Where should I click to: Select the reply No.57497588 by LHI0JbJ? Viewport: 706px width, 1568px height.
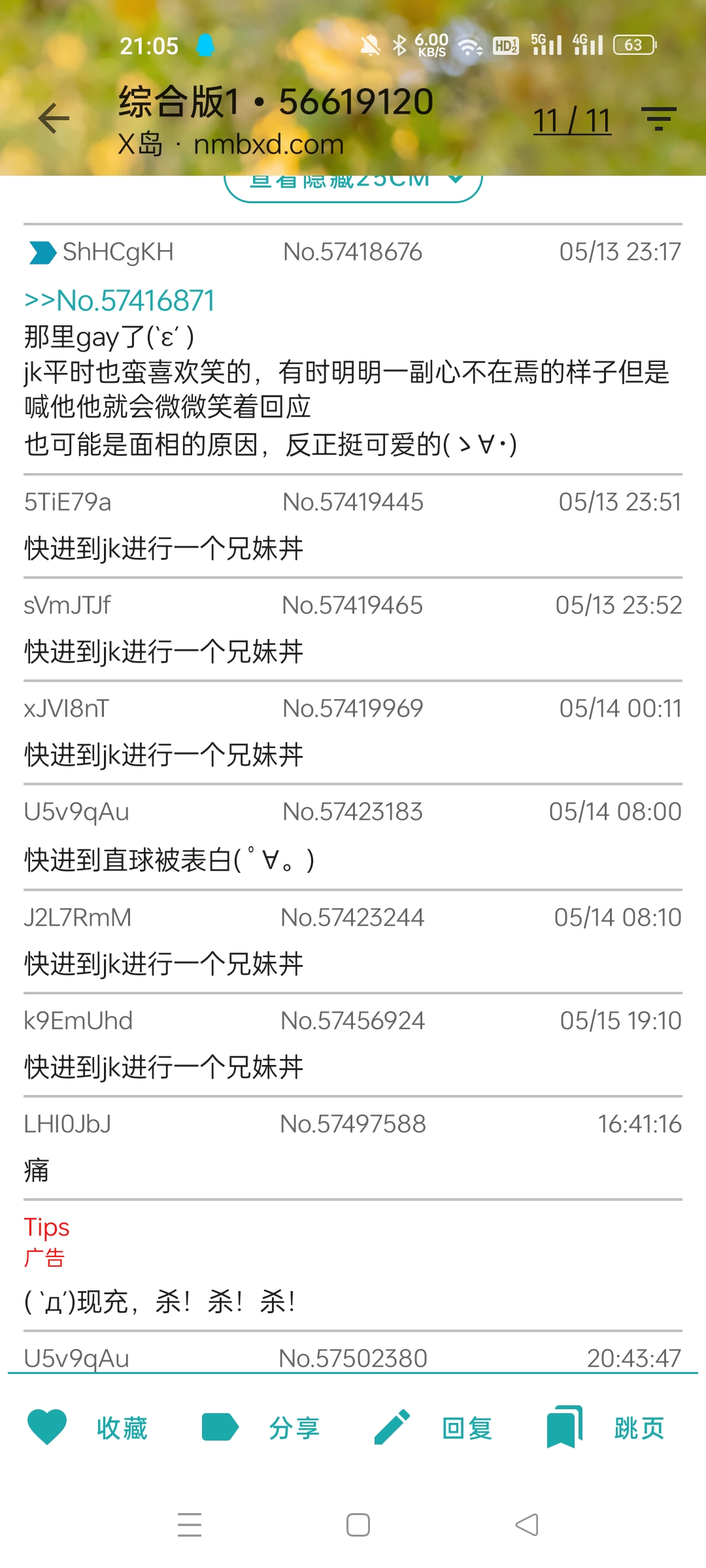[x=353, y=1149]
